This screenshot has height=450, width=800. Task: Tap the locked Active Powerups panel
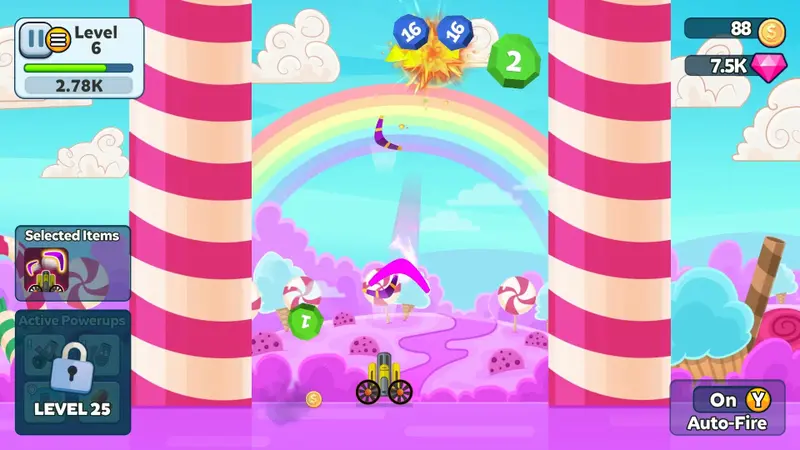coord(72,372)
